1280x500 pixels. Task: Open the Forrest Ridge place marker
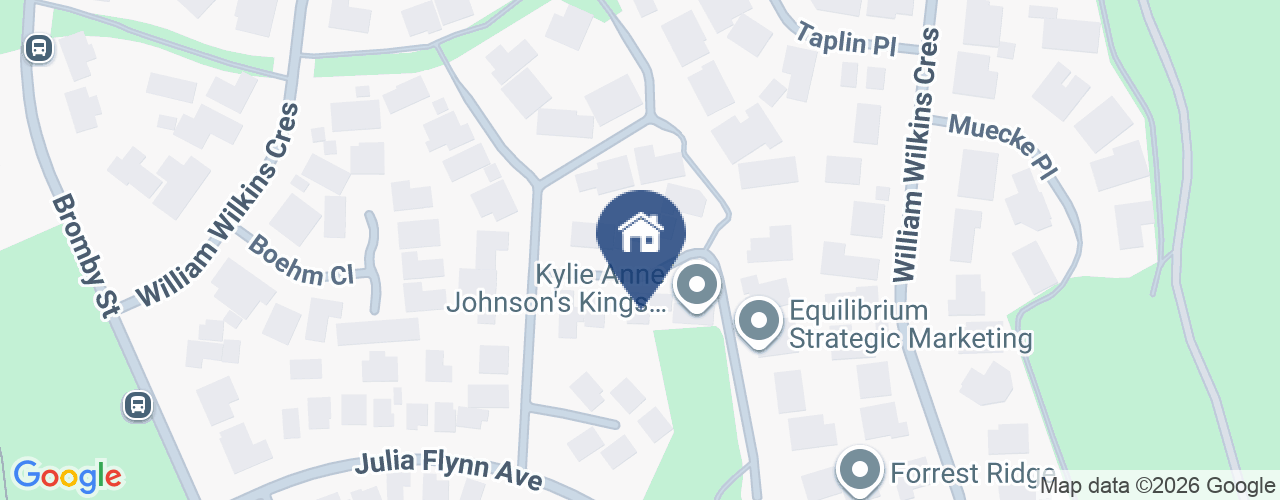tap(859, 470)
